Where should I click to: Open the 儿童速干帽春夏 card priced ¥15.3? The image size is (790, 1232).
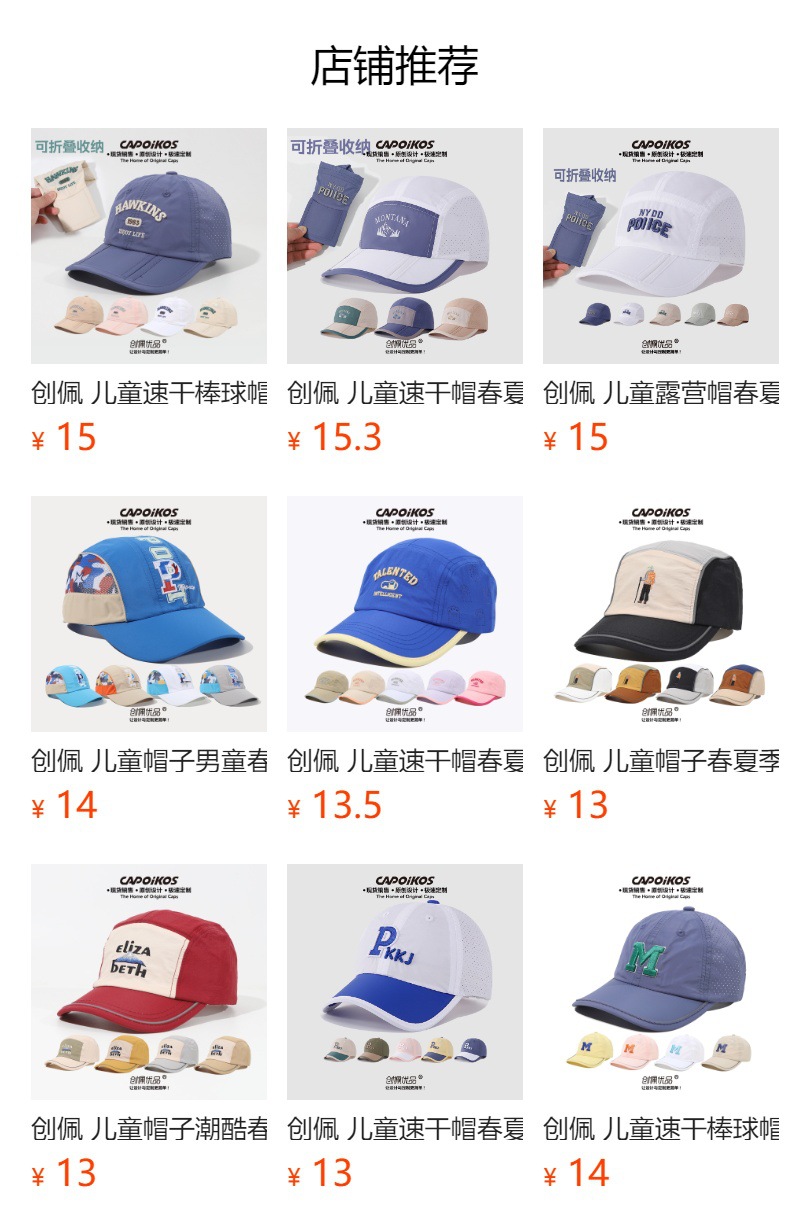pos(405,292)
